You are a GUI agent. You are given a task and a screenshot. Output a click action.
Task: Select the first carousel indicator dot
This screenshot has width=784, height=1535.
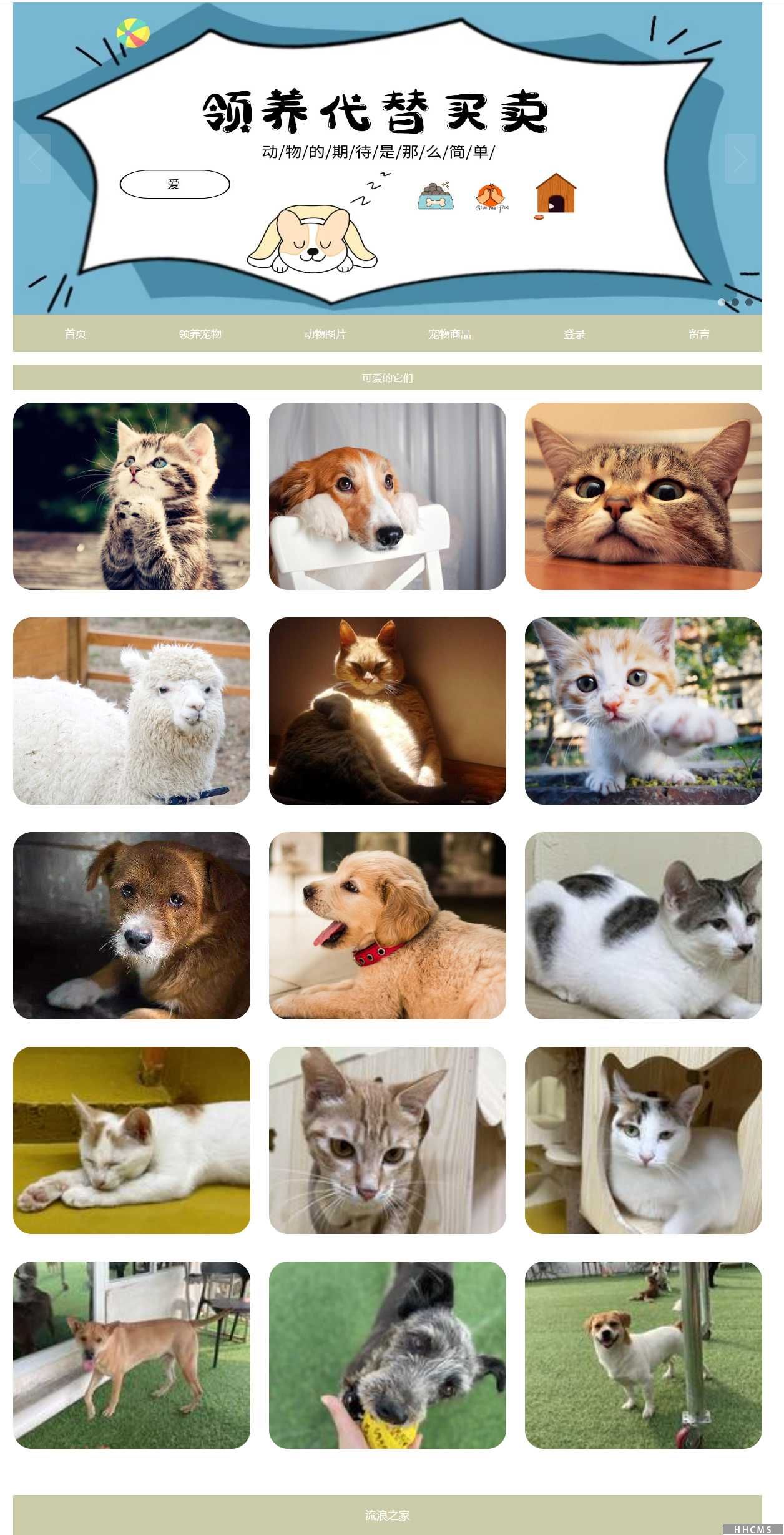coord(722,302)
